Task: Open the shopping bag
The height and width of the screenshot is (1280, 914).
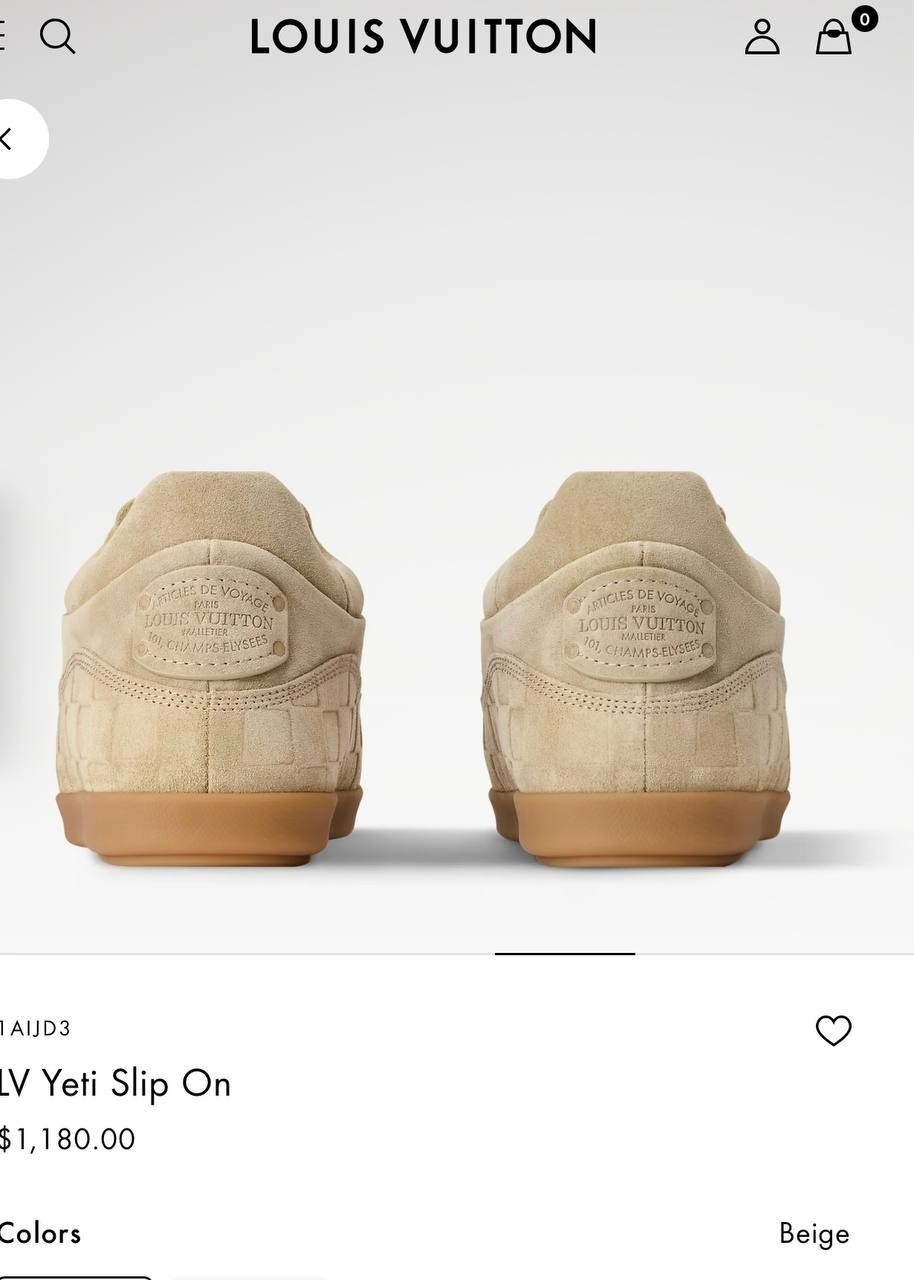Action: [834, 38]
